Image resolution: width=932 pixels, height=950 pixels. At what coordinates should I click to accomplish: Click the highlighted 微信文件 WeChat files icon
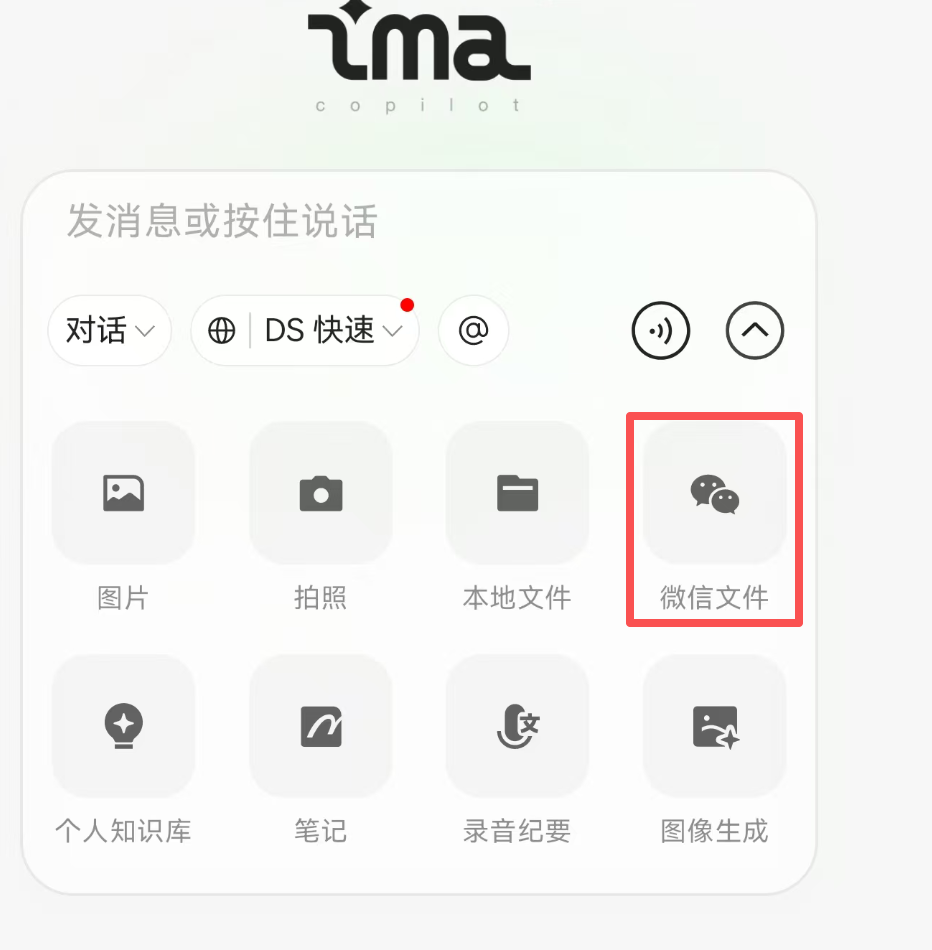pos(713,492)
